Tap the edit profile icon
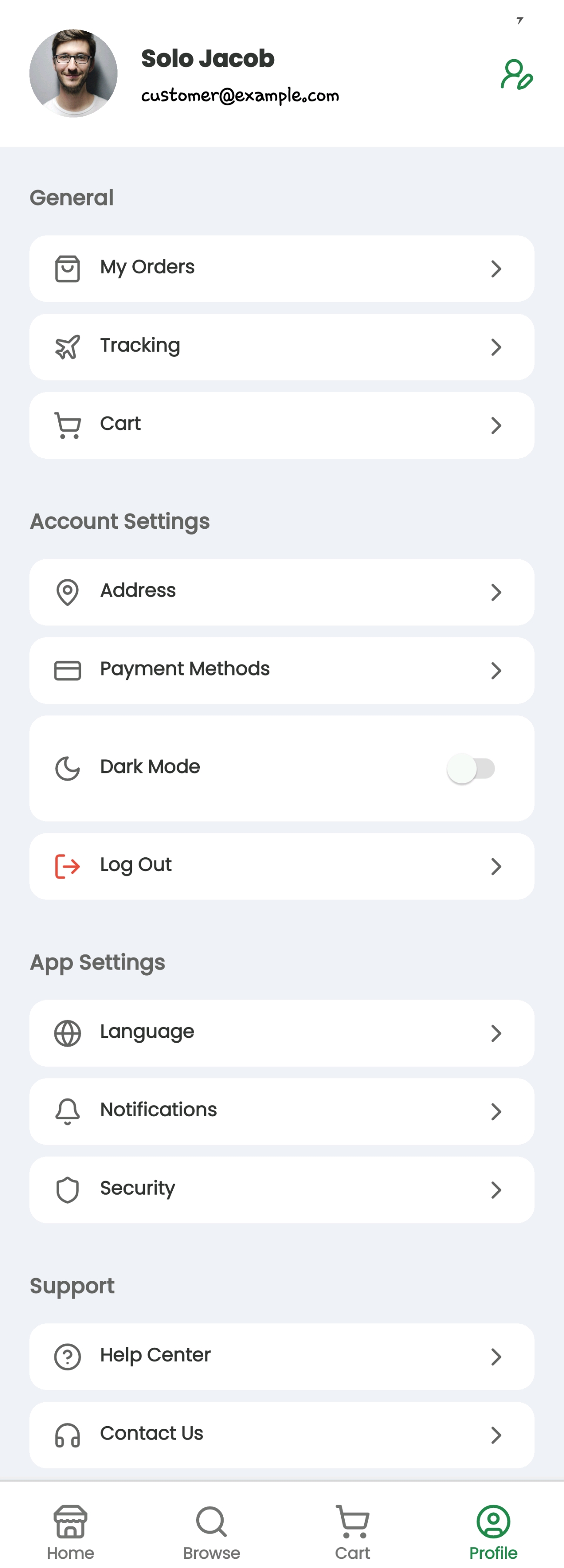The width and height of the screenshot is (564, 1568). pyautogui.click(x=517, y=74)
